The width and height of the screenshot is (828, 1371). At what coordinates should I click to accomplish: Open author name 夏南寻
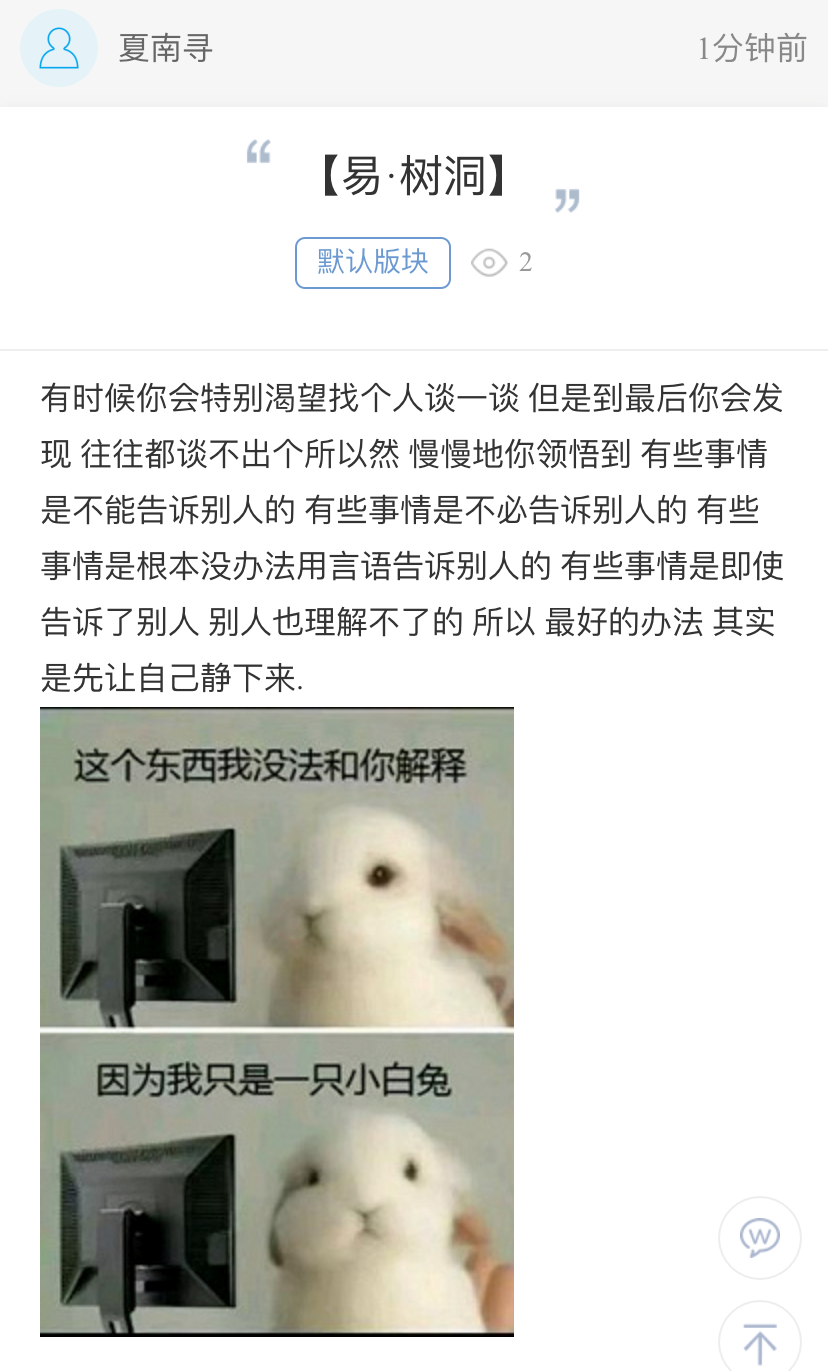click(166, 48)
